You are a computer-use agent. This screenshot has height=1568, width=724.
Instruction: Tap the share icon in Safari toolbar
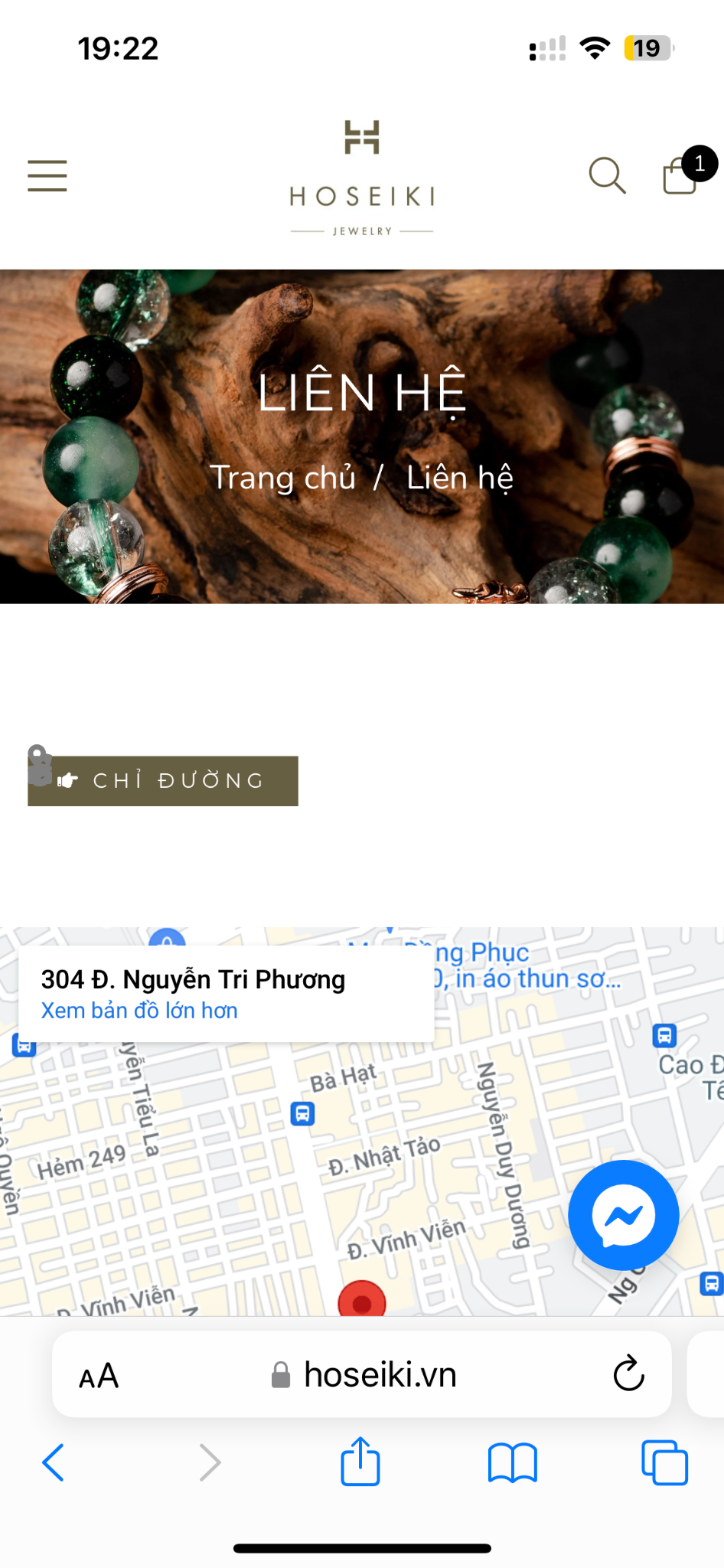360,1461
